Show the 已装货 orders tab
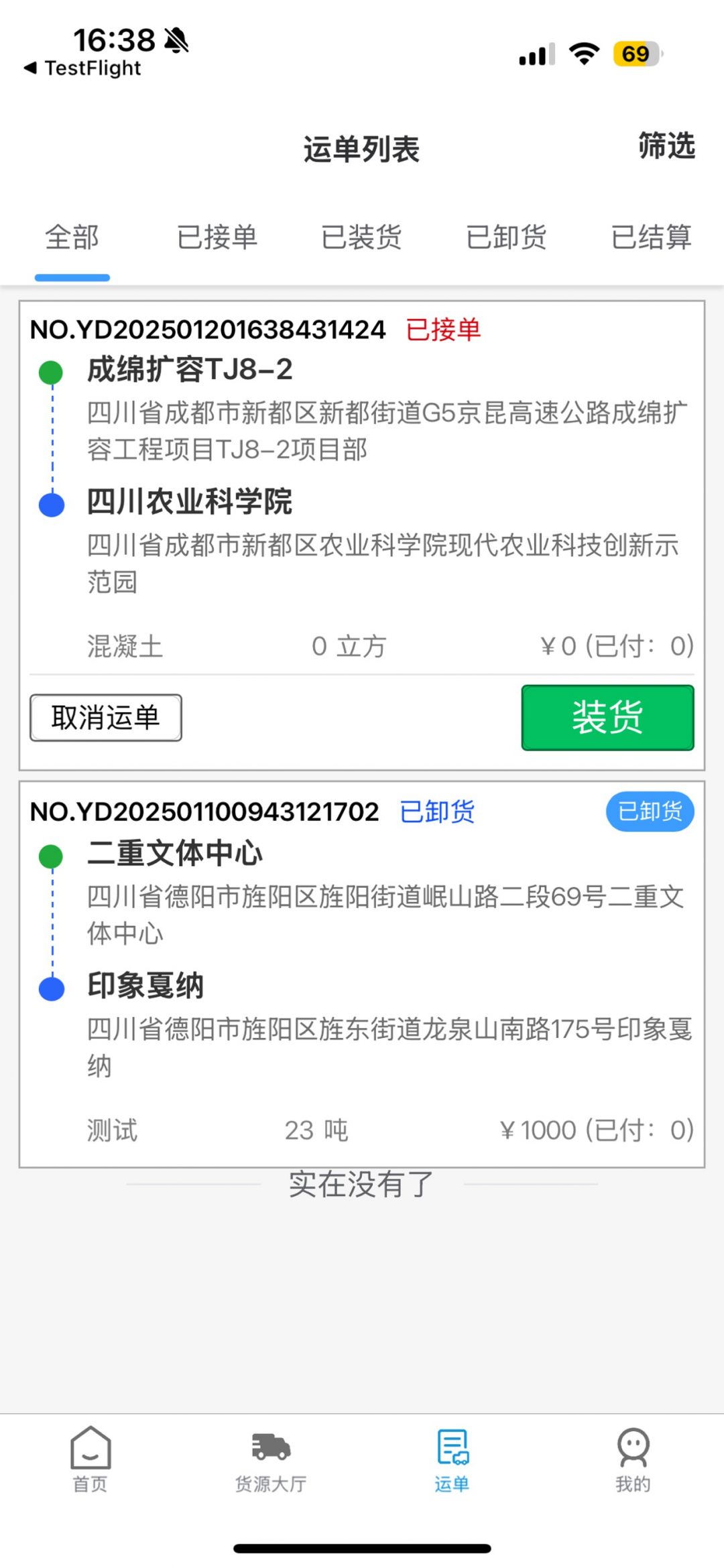Image resolution: width=724 pixels, height=1568 pixels. click(x=361, y=237)
